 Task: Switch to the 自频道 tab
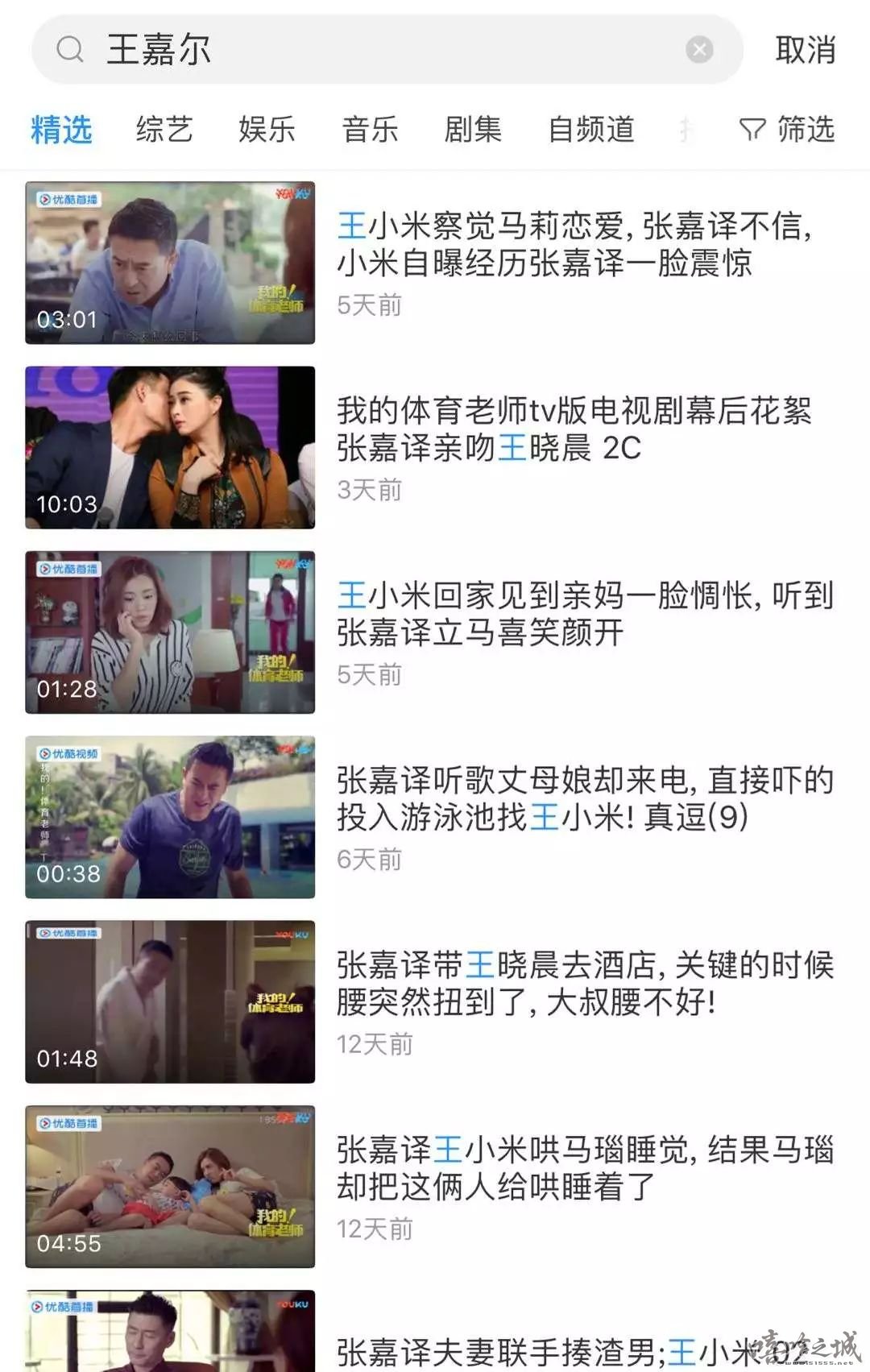point(591,129)
